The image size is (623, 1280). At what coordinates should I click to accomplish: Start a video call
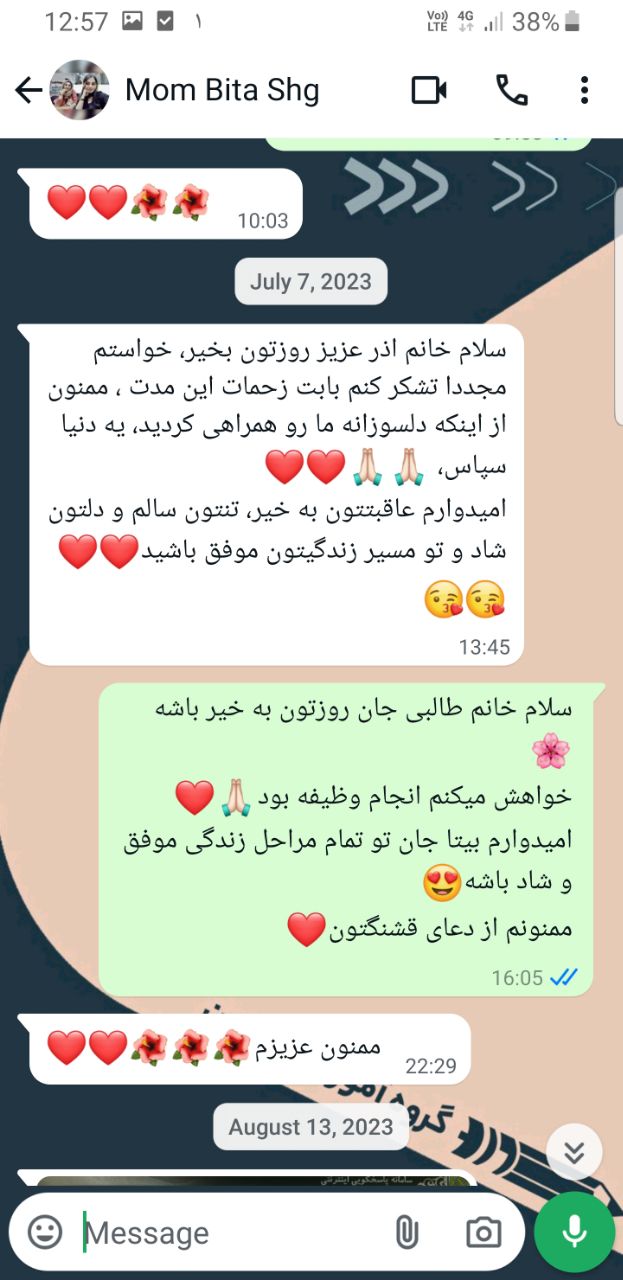pyautogui.click(x=429, y=91)
